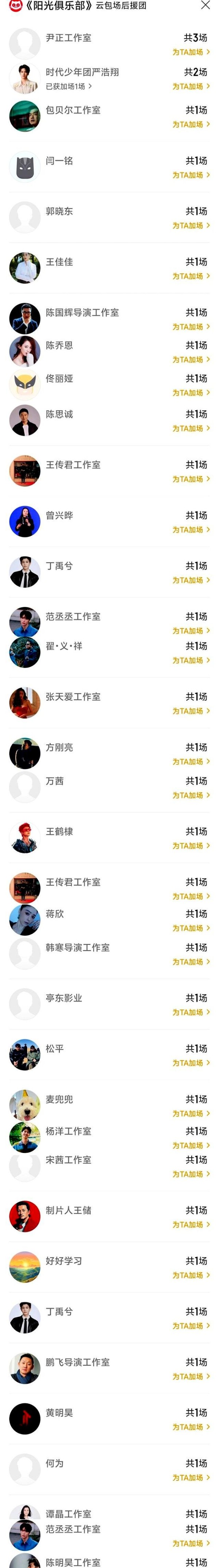219x1568 pixels.
Task: Close the 云包场后援团 panel
Action: click(x=205, y=5)
